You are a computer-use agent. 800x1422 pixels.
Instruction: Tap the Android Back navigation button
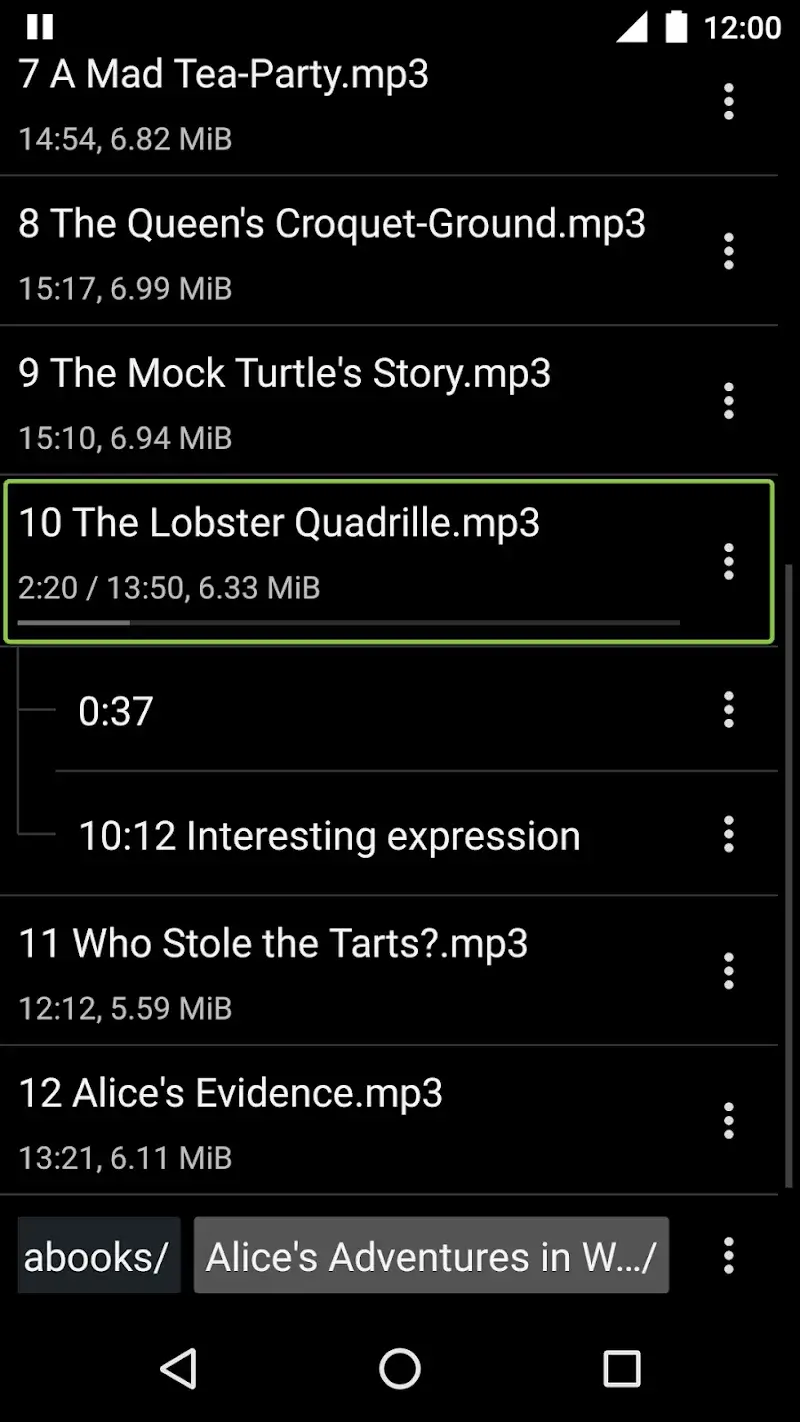click(x=179, y=1369)
